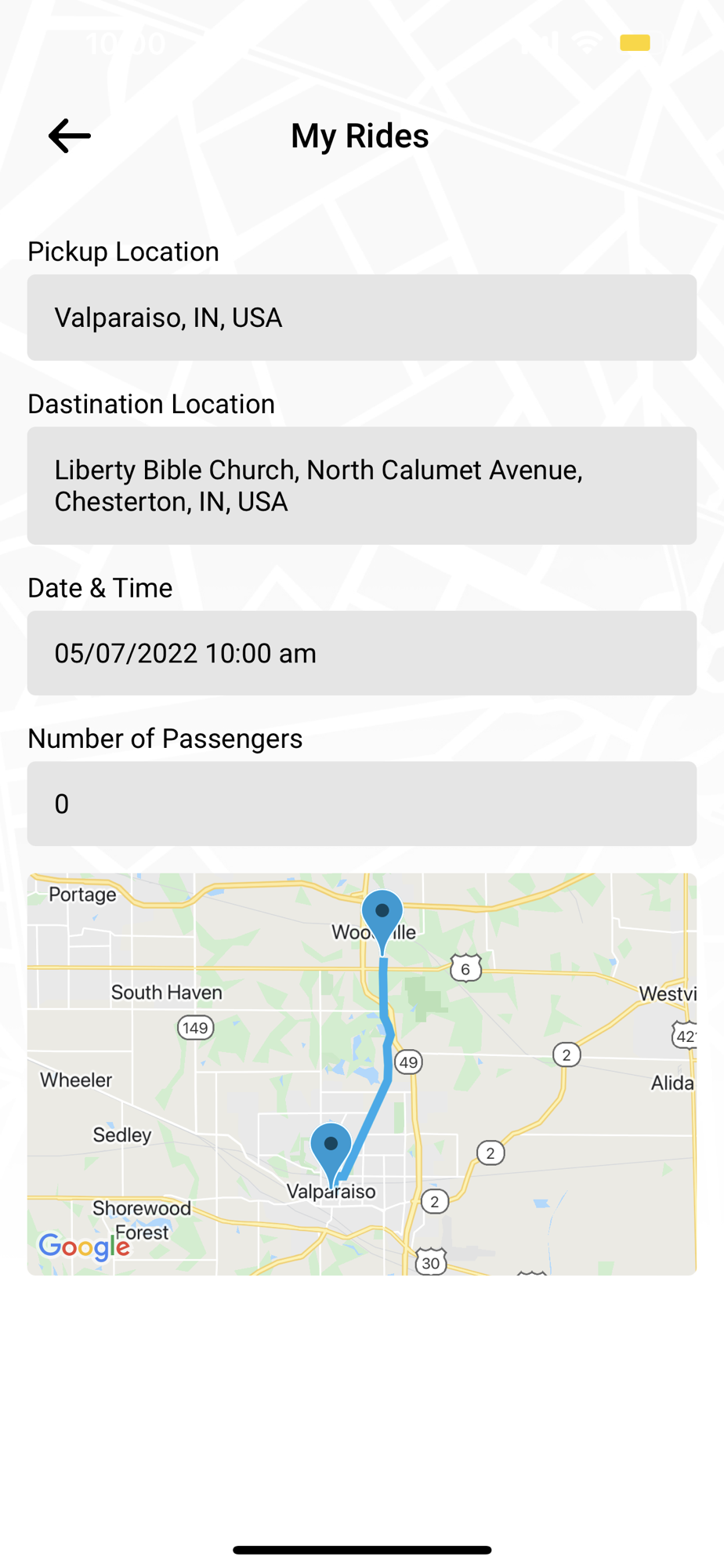Tap the destination pin near Woodville
This screenshot has width=724, height=1568.
pos(382,920)
